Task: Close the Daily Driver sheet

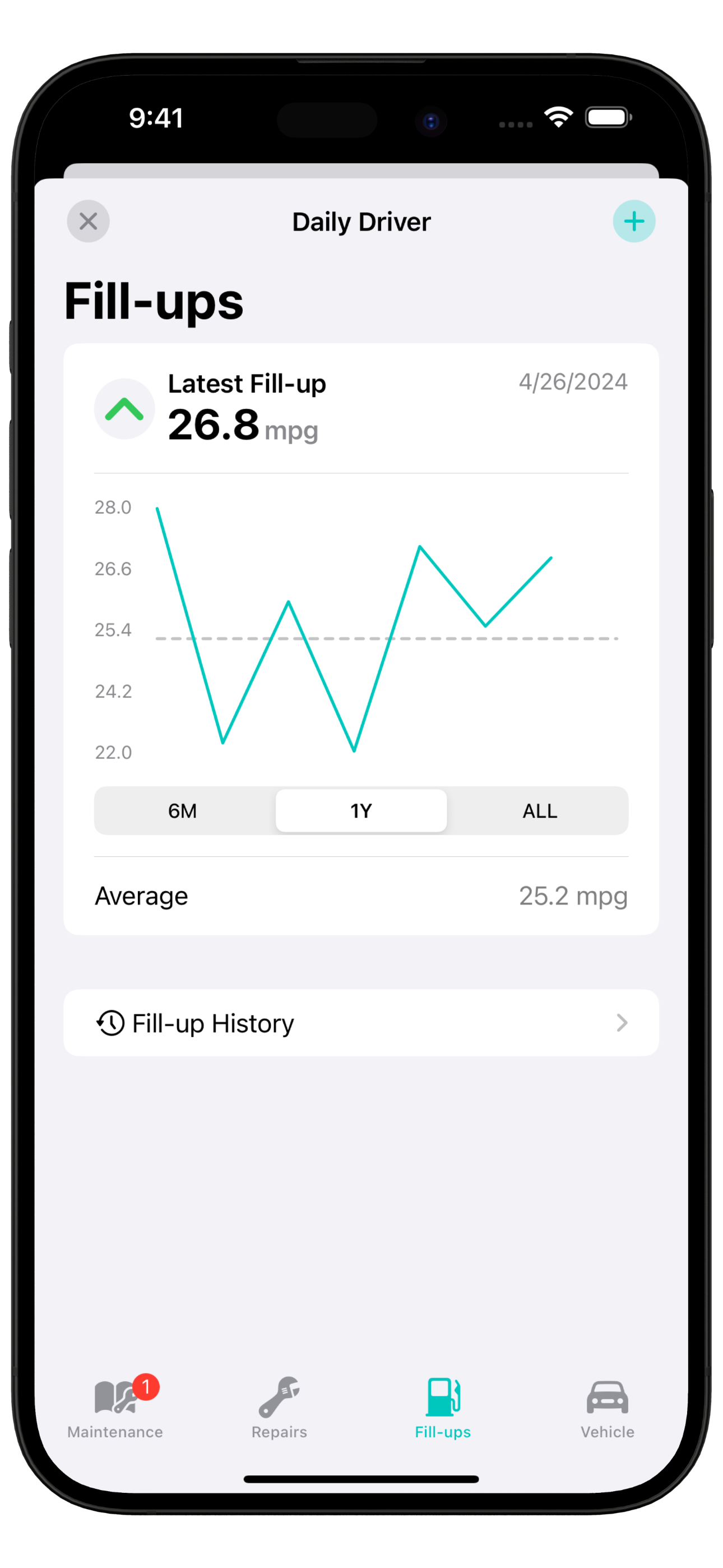Action: 88,221
